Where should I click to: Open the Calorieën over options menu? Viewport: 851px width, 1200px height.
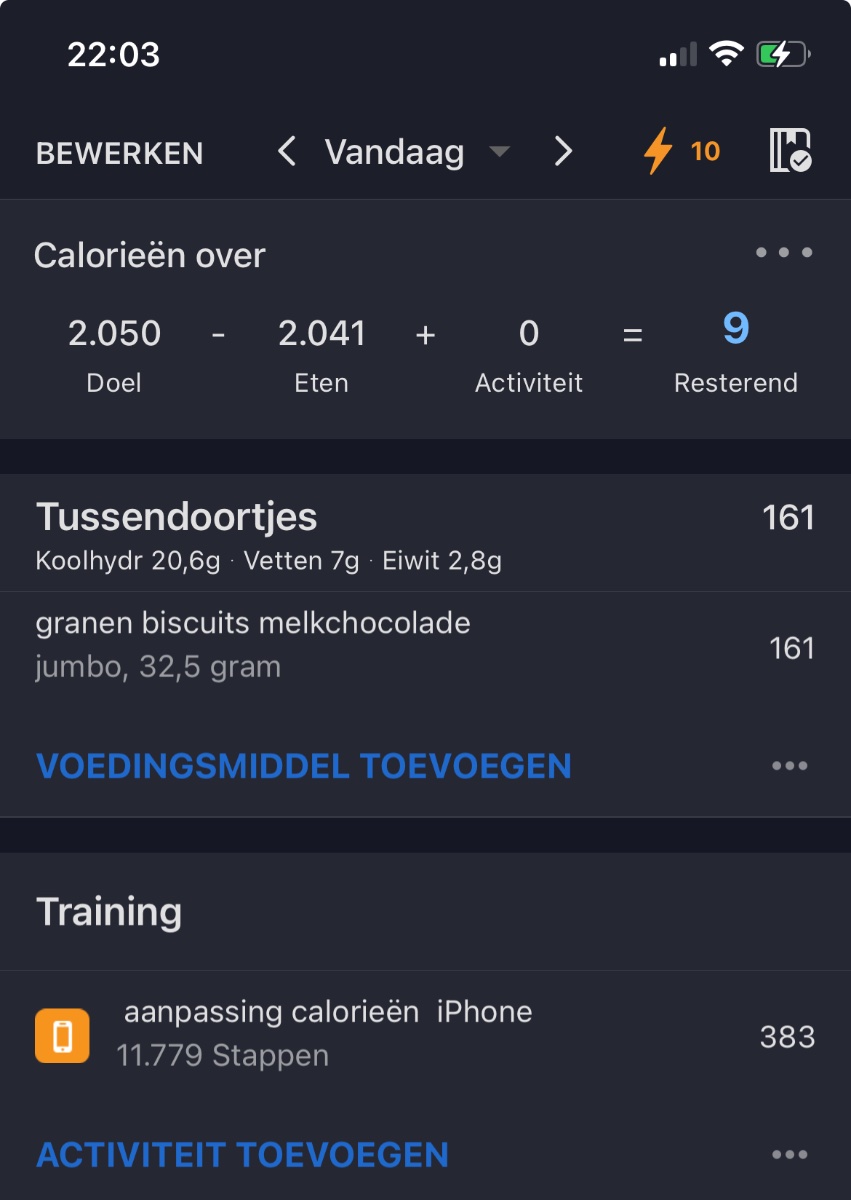[784, 253]
